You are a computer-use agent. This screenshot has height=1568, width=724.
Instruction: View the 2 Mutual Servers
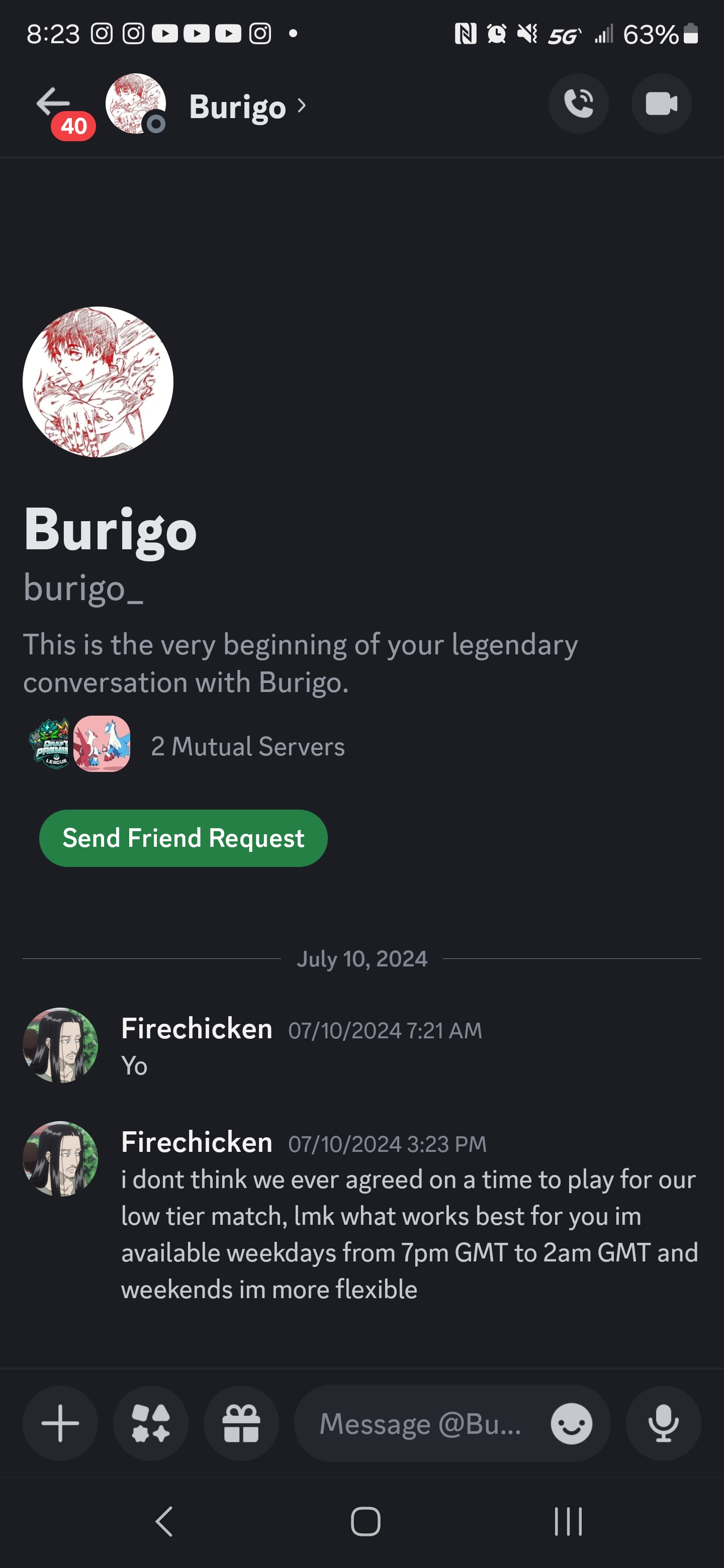(x=247, y=746)
